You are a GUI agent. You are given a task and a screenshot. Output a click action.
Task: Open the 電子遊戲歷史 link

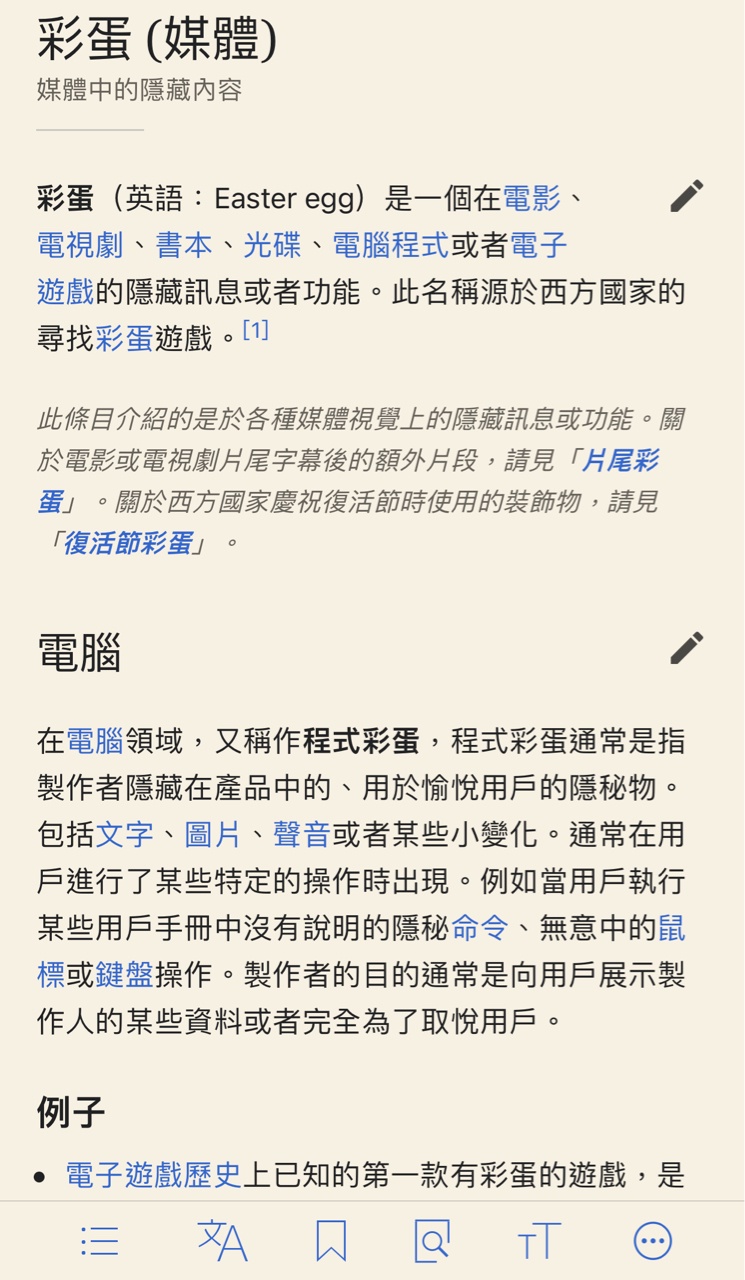pos(154,1175)
